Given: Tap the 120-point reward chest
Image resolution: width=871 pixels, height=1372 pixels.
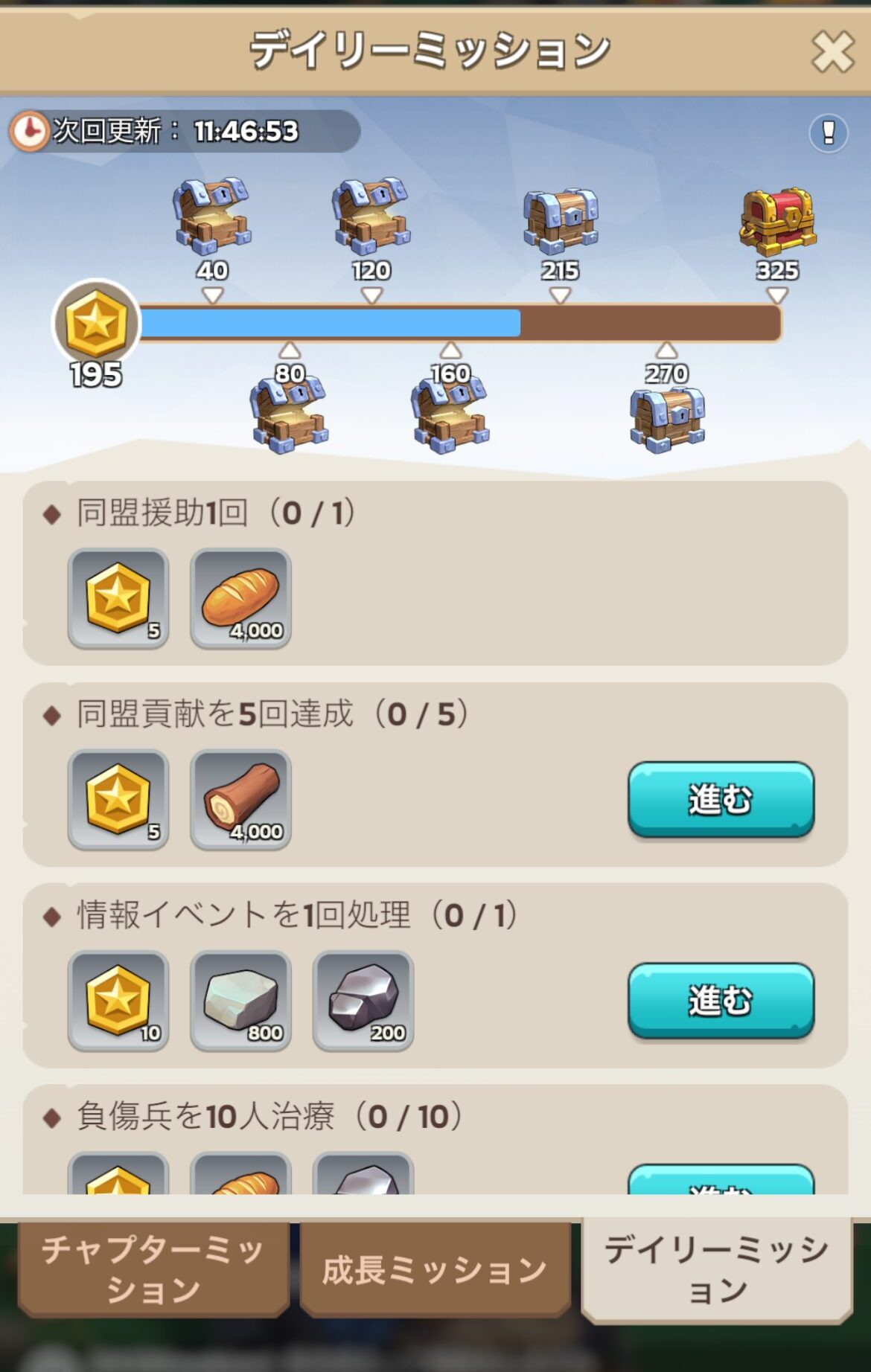Looking at the screenshot, I should point(371,217).
